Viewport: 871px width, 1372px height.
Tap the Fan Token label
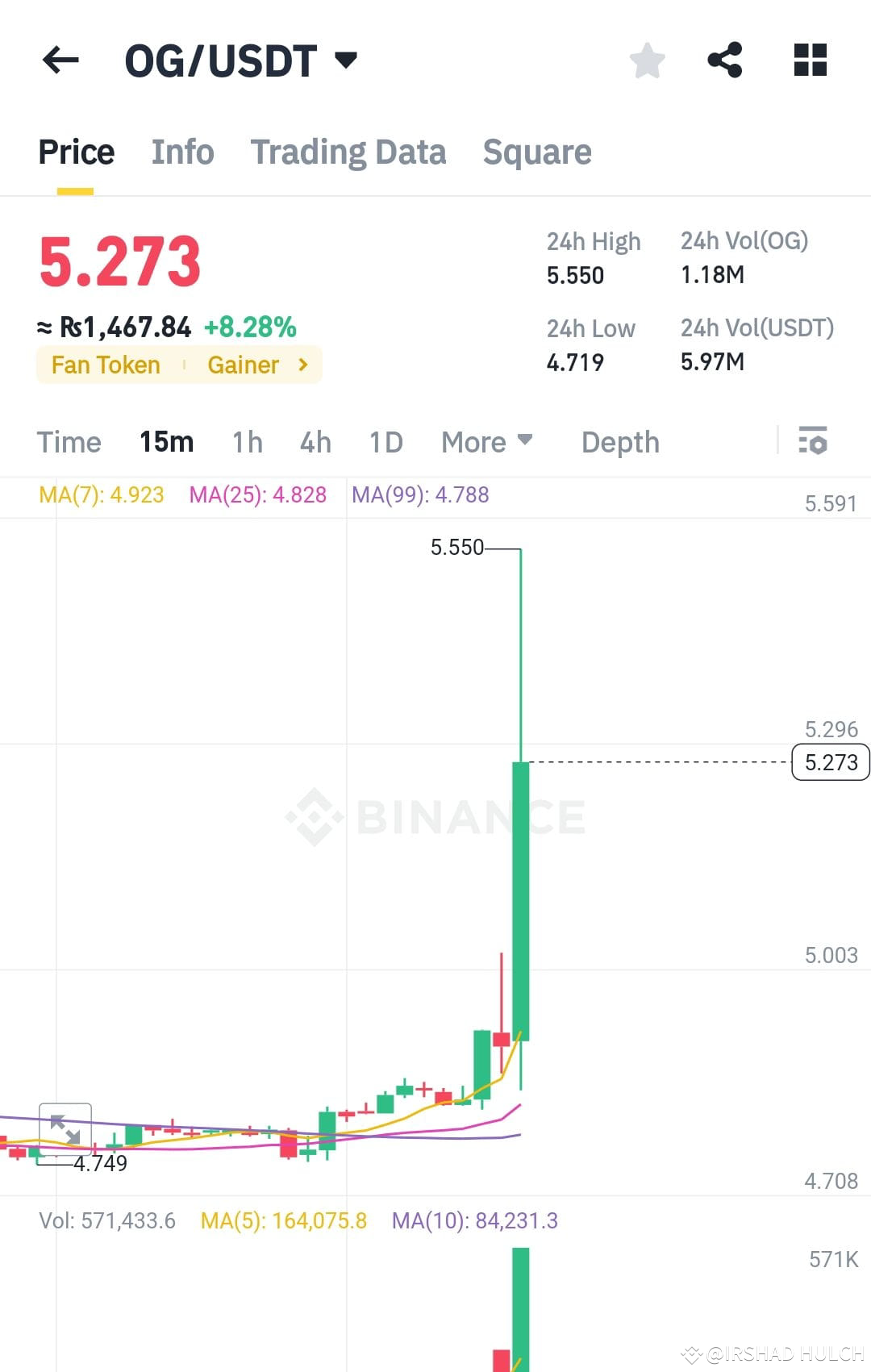click(105, 365)
